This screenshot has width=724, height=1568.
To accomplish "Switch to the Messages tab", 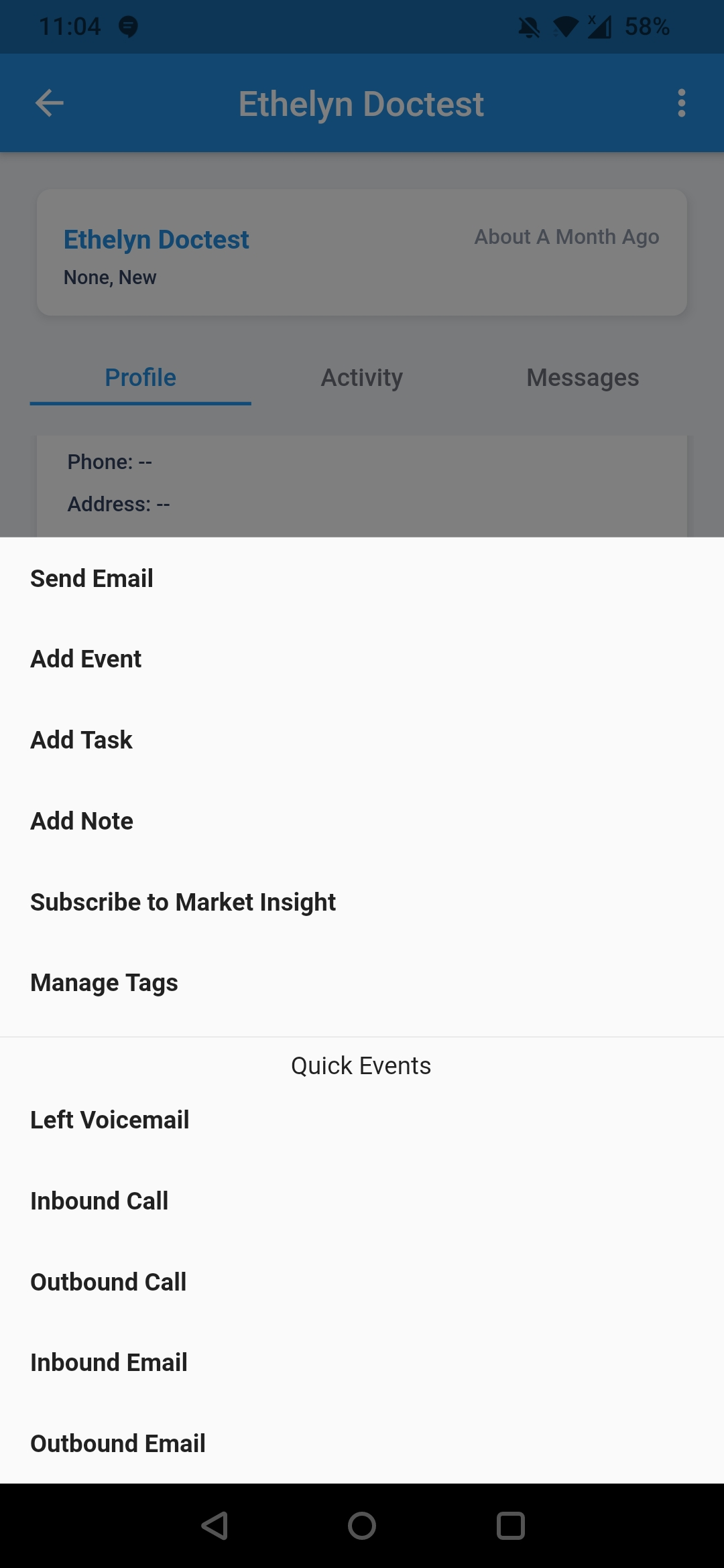I will tap(583, 377).
